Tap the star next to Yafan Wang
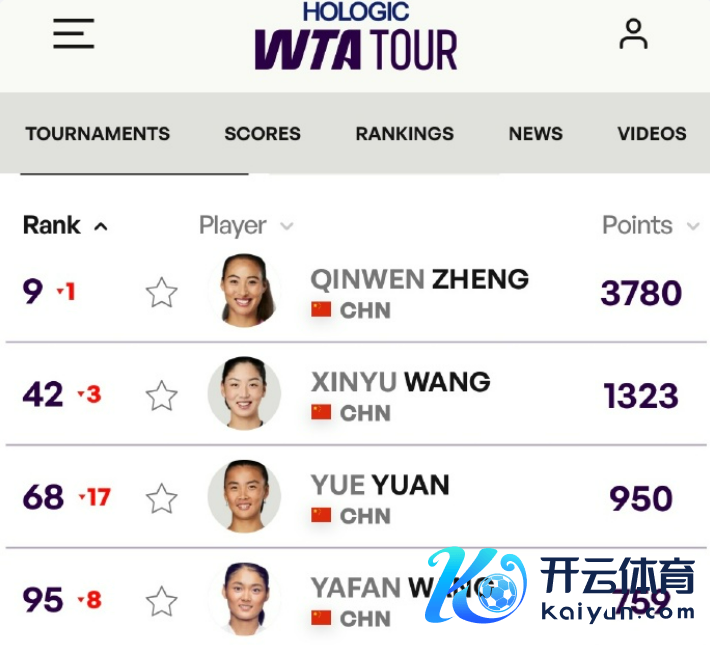 tap(161, 601)
